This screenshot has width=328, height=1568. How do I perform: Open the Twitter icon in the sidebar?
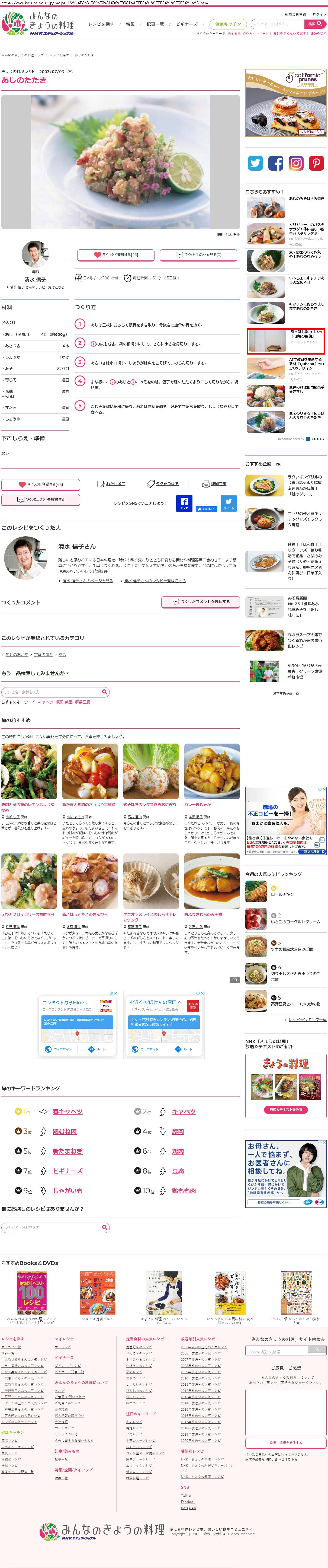(x=256, y=163)
